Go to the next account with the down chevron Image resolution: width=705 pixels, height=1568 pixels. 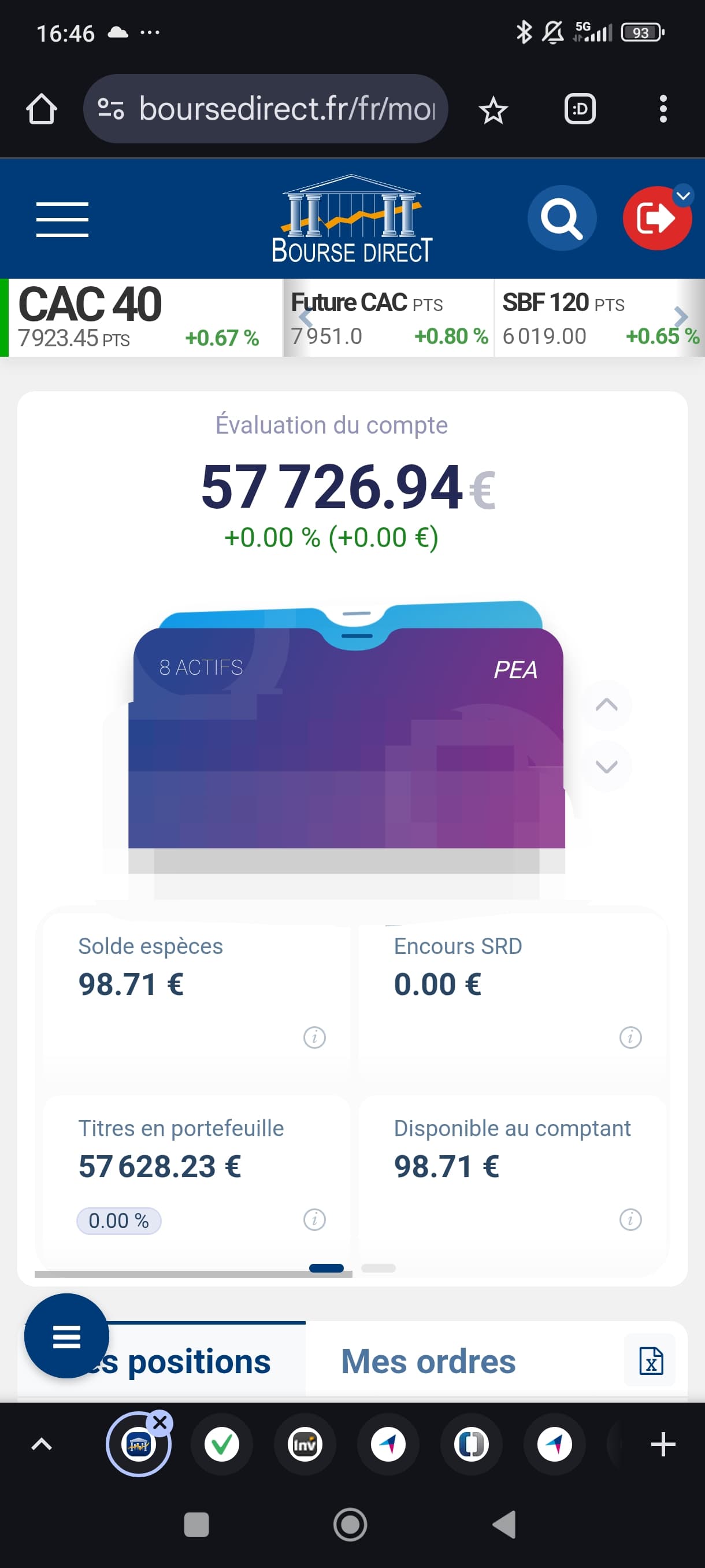pos(606,765)
